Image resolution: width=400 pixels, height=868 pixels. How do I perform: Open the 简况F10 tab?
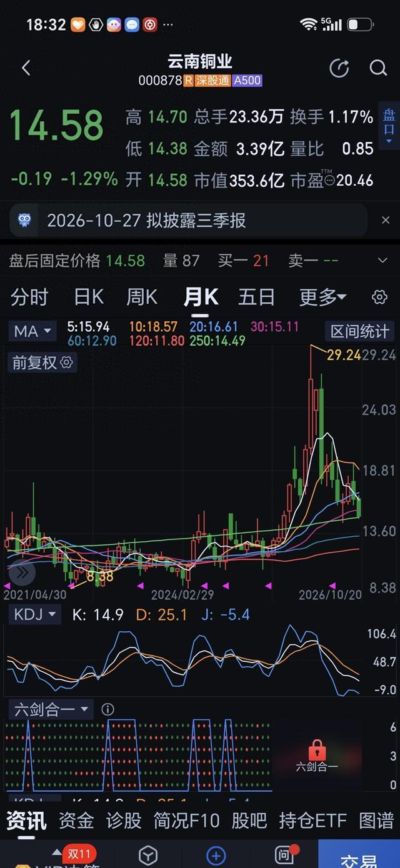186,820
